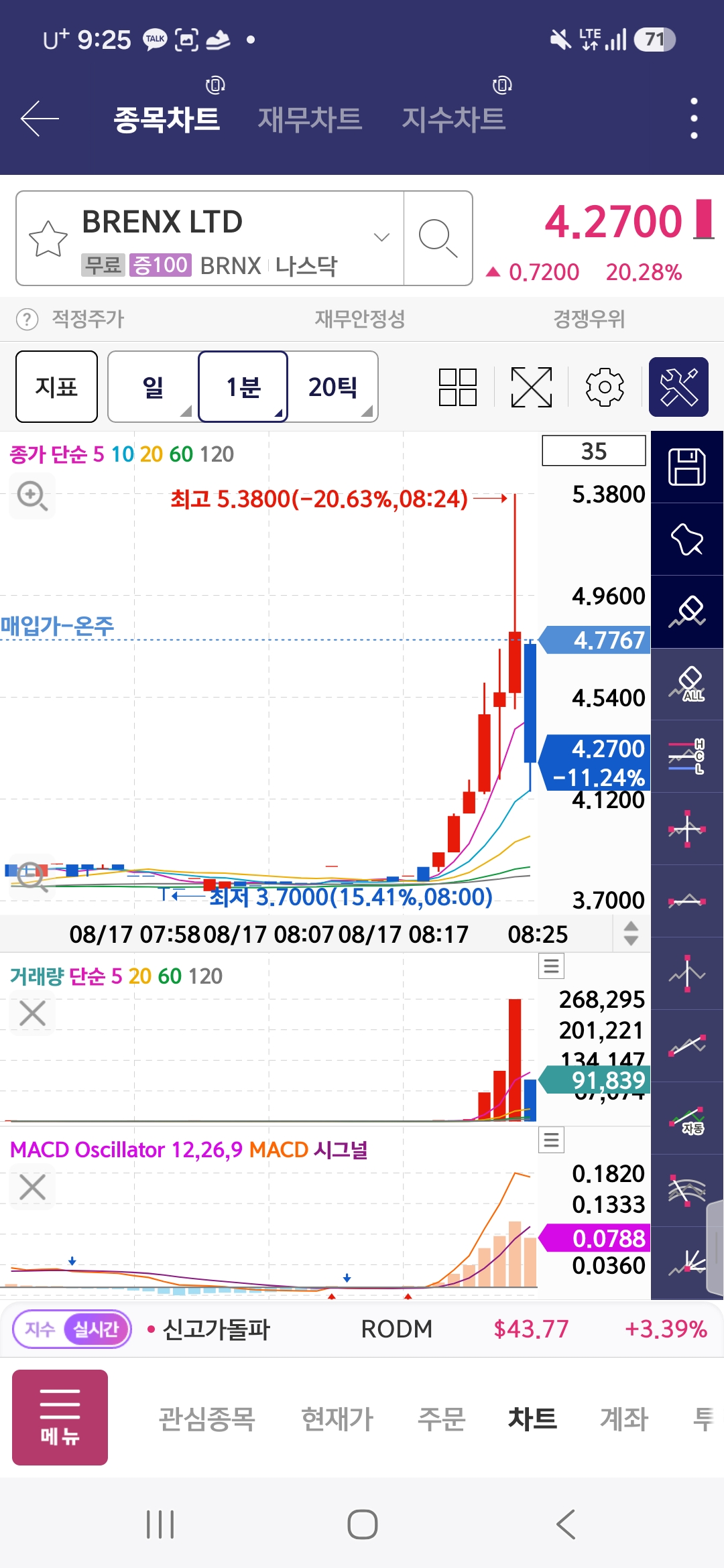724x1568 pixels.
Task: Switch to the 재무차트 tab
Action: [310, 119]
